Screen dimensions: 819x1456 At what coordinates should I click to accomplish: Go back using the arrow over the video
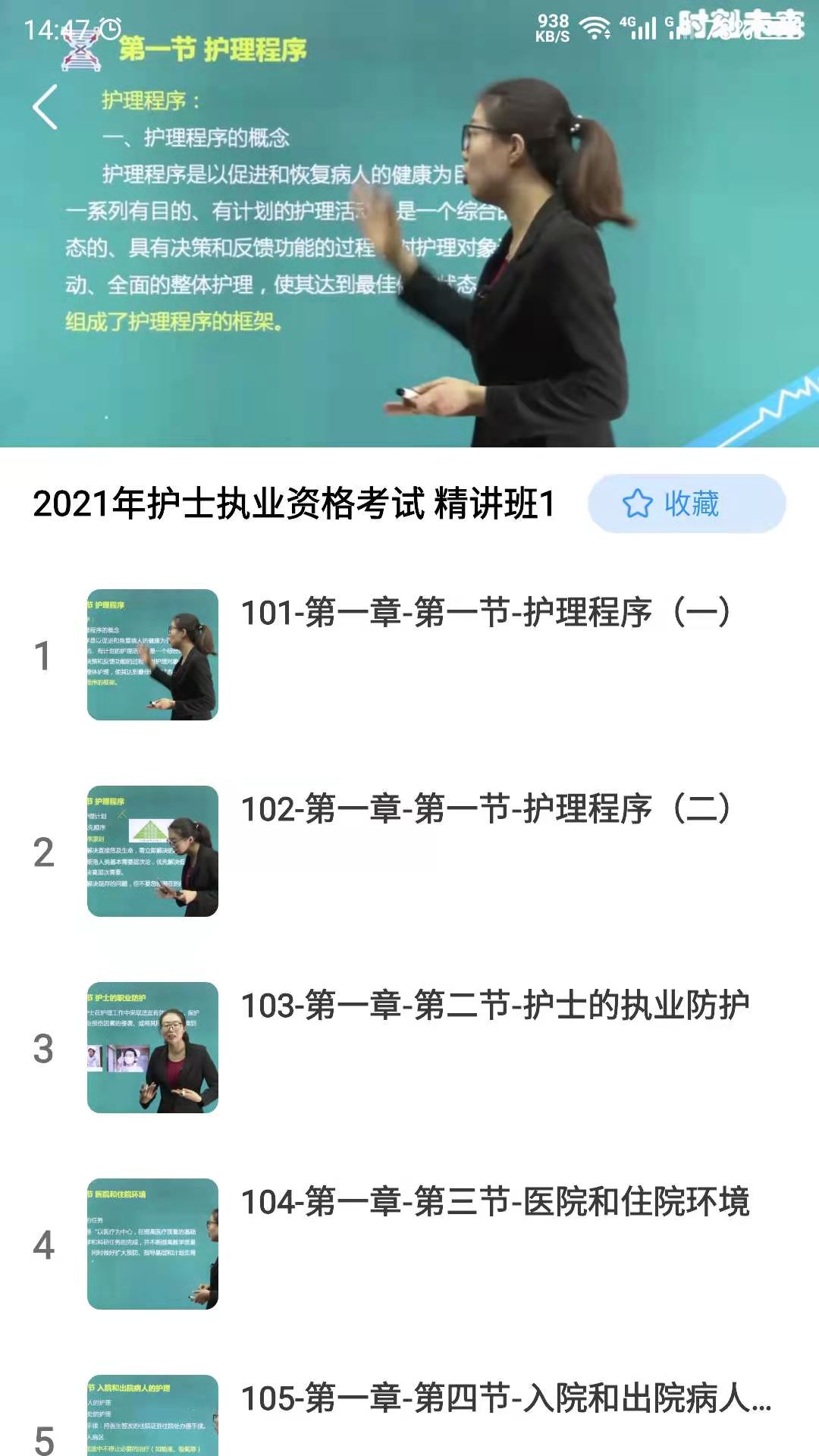pos(45,107)
